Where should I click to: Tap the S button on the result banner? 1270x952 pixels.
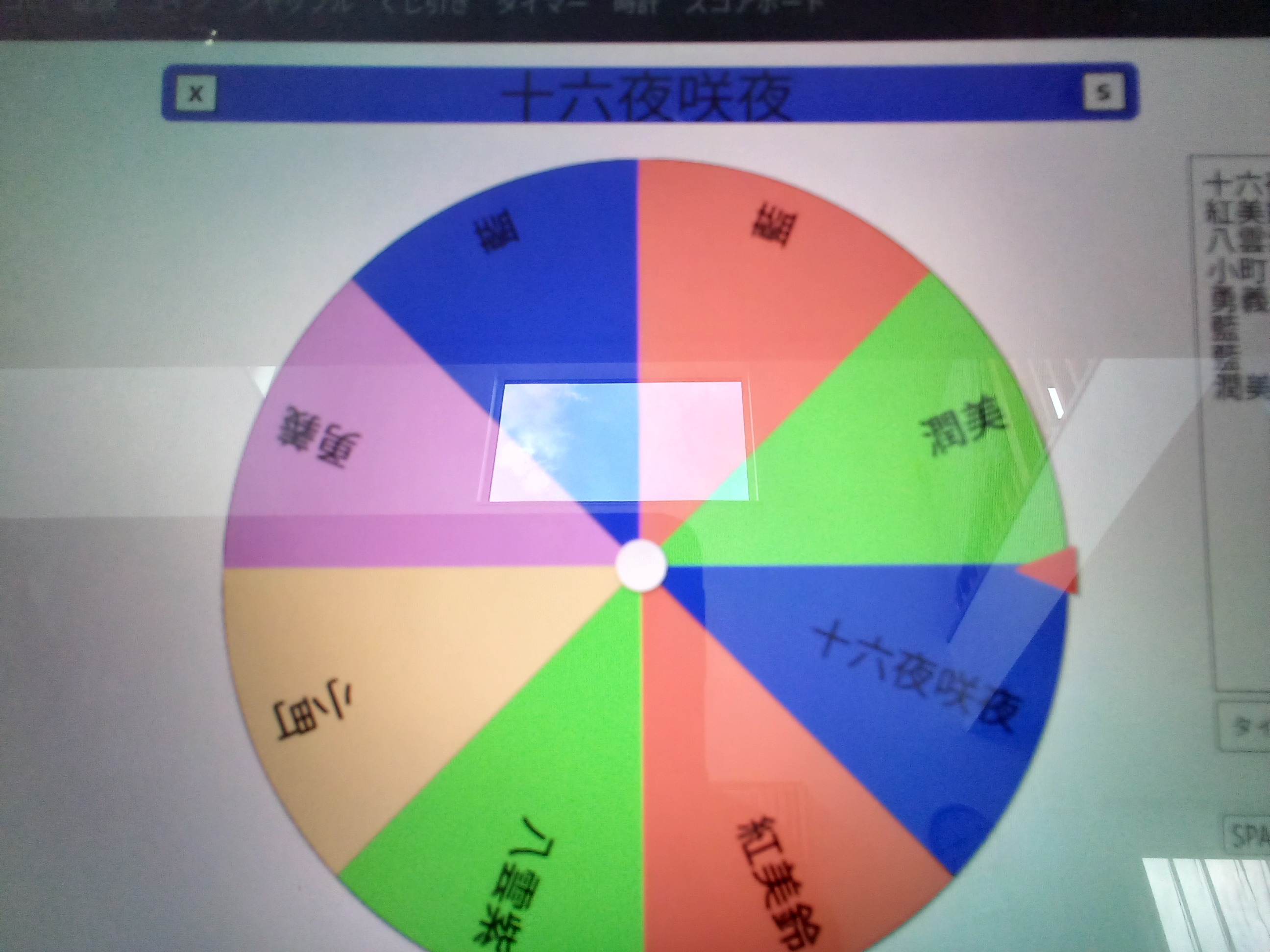1103,92
